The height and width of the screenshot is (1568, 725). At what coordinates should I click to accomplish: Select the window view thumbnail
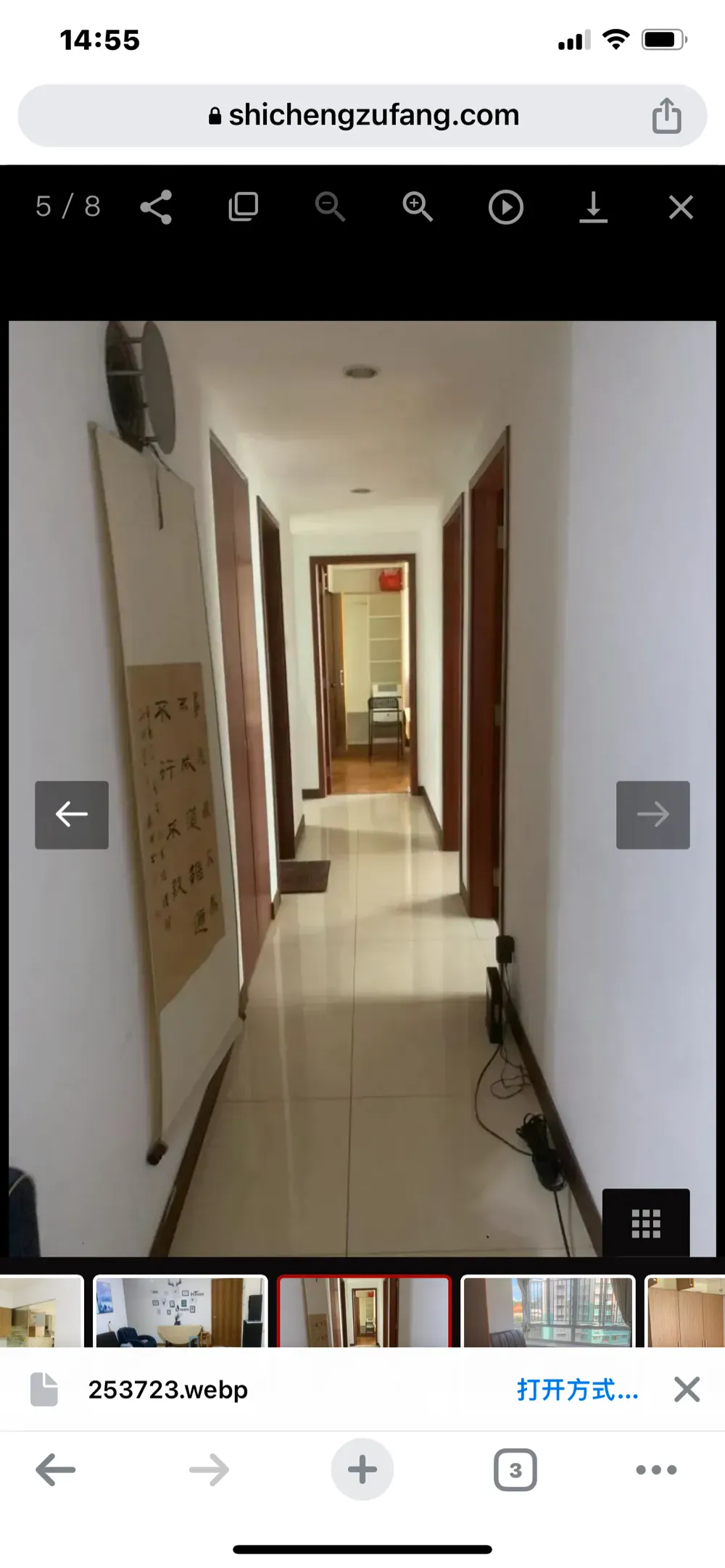[x=548, y=1311]
